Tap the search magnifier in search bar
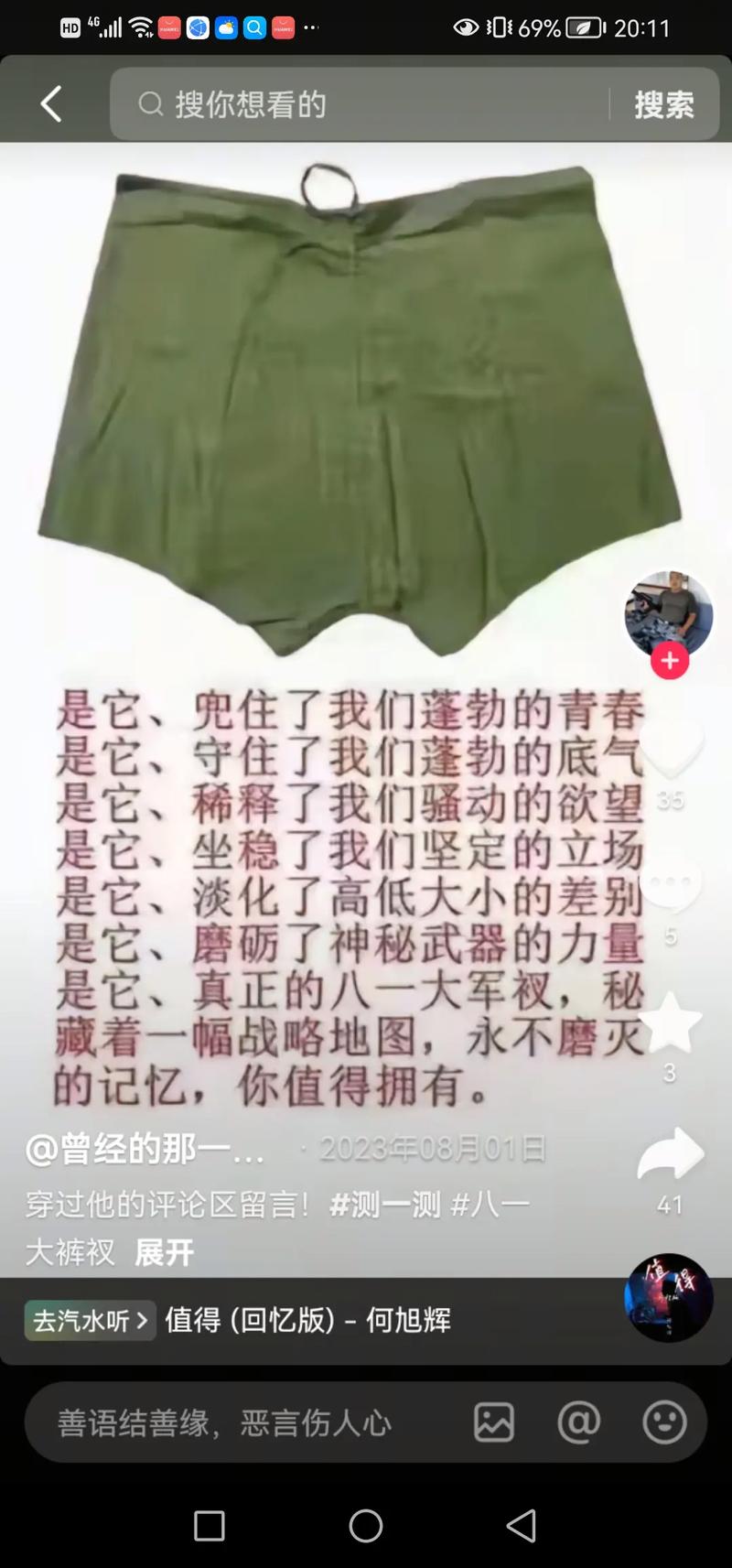The width and height of the screenshot is (732, 1568). [x=149, y=104]
